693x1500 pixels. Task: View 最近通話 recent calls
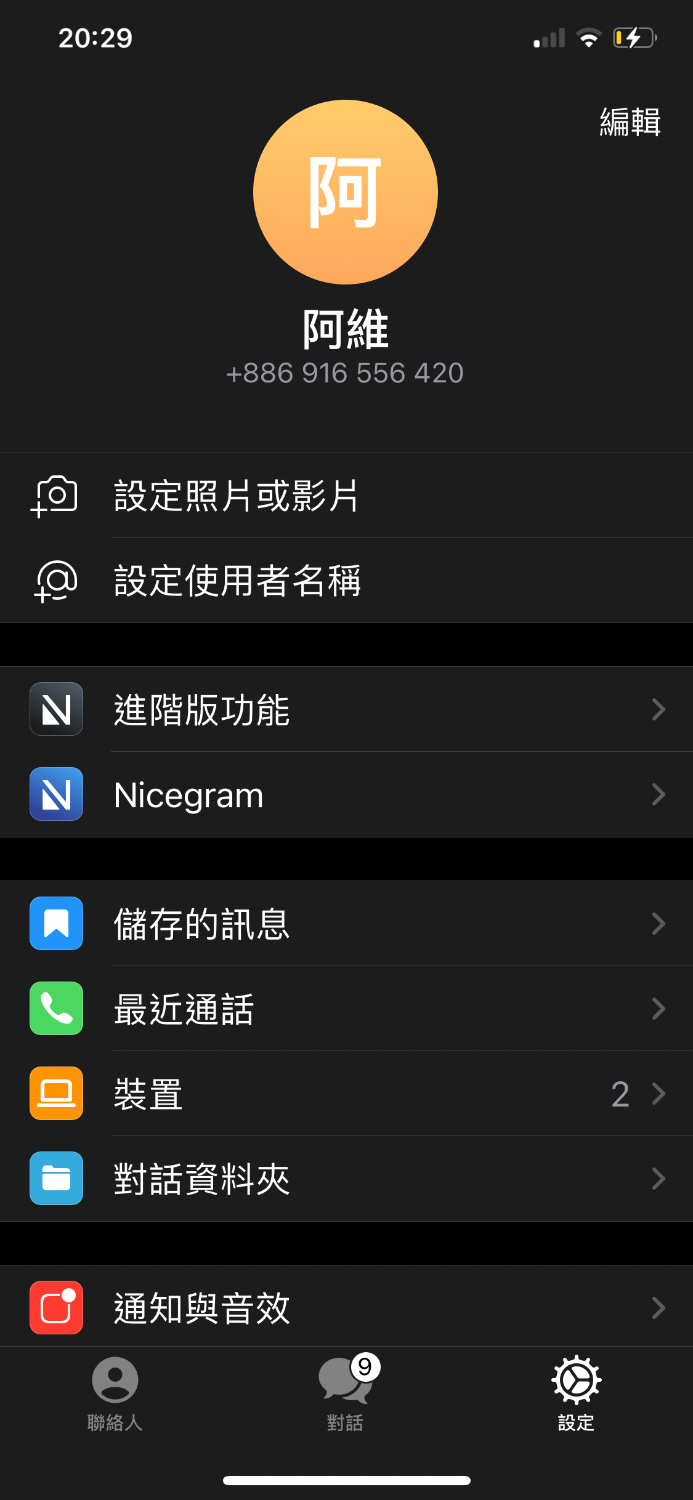pos(346,1009)
